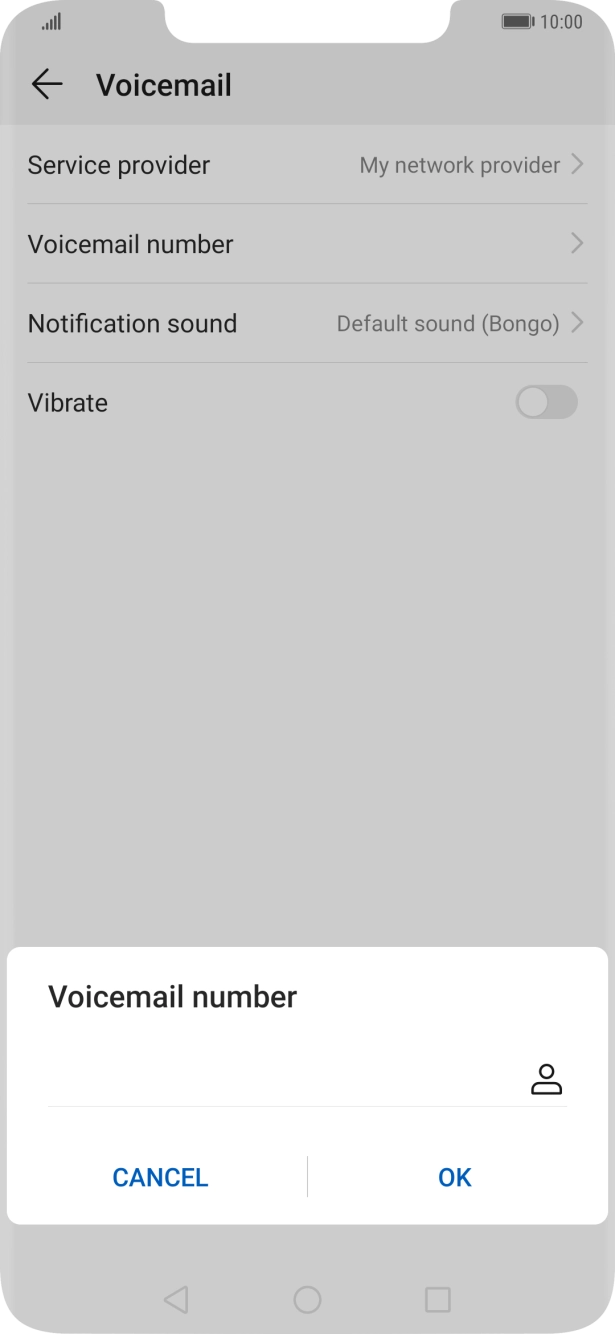The height and width of the screenshot is (1334, 615).
Task: Tap the voicemail number text field
Action: [x=280, y=1080]
